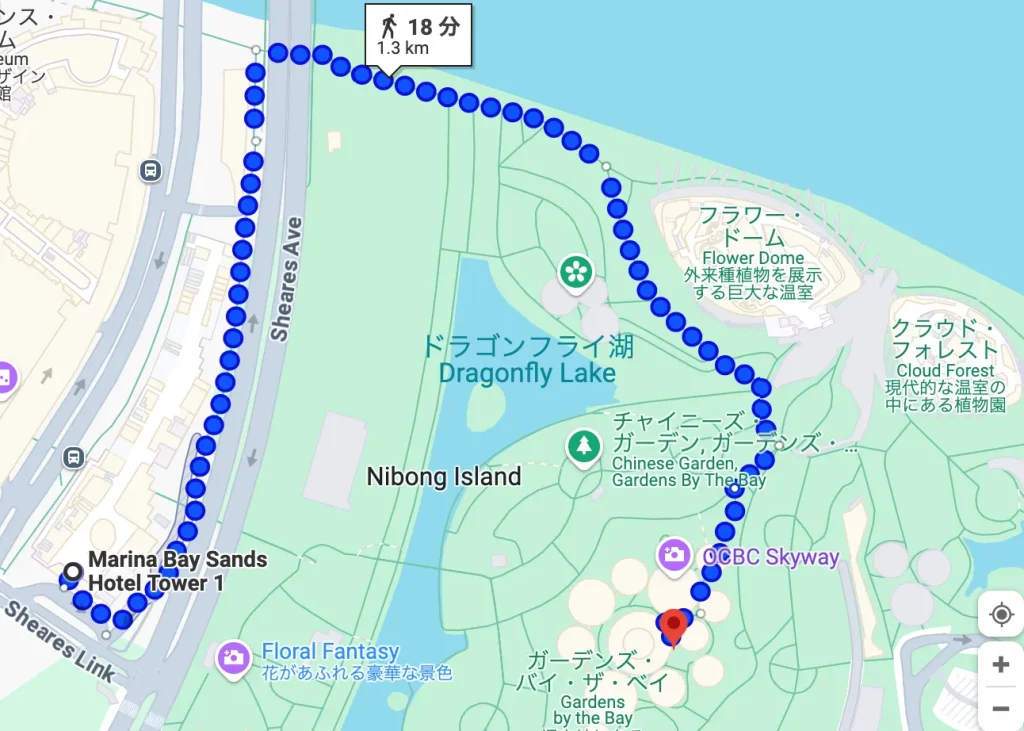The height and width of the screenshot is (731, 1024).
Task: Open the Chinese Garden tree marker
Action: [582, 446]
